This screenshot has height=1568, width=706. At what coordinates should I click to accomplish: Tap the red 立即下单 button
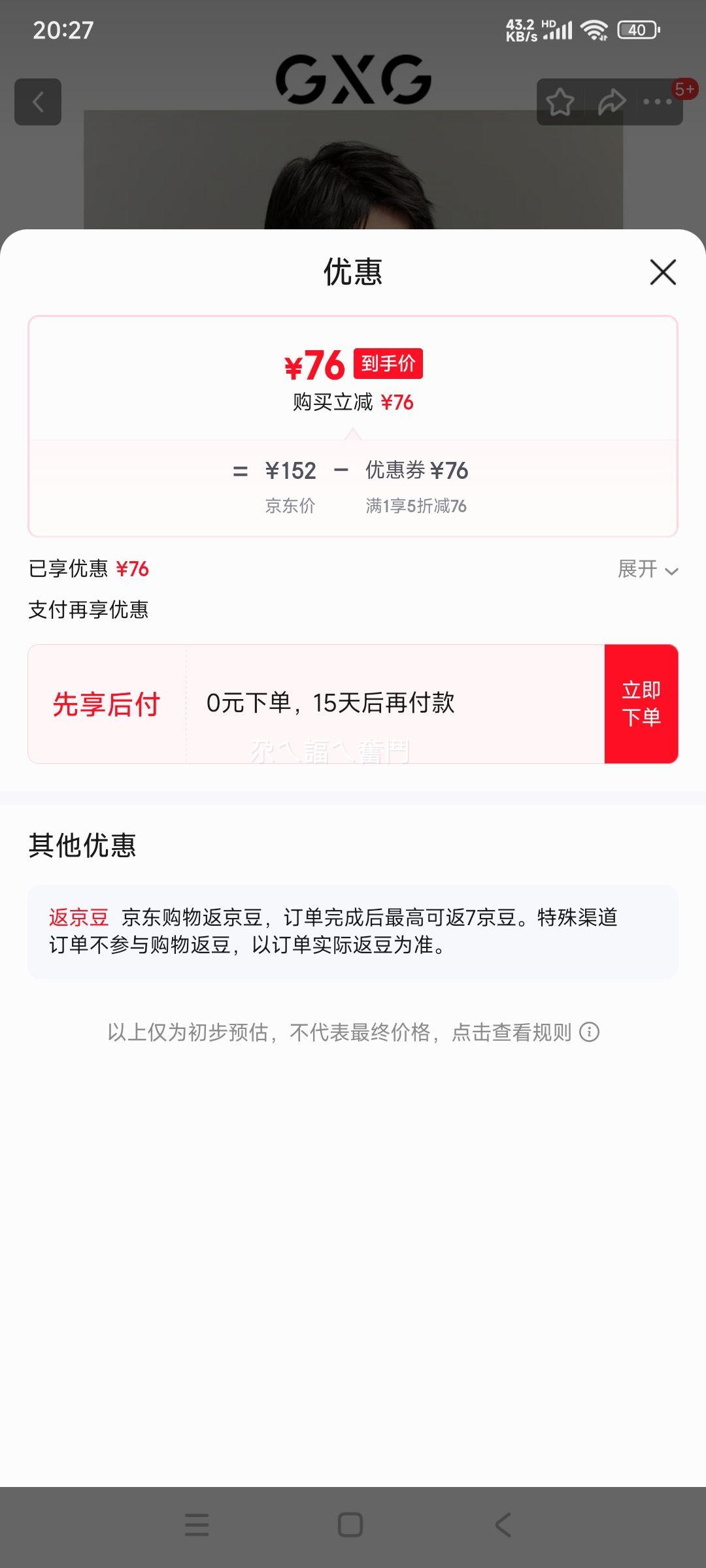pyautogui.click(x=642, y=702)
